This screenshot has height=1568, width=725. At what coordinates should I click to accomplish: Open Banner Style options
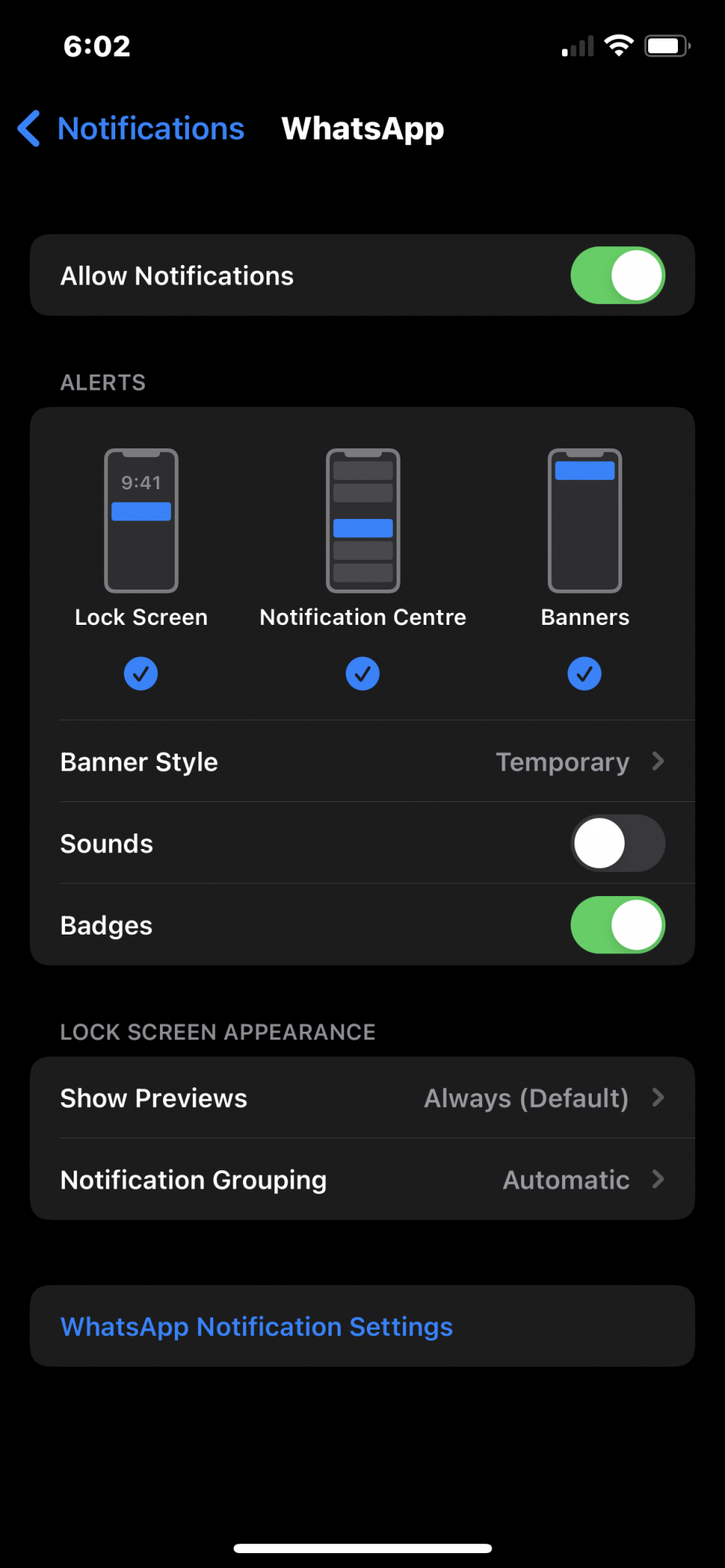[362, 761]
